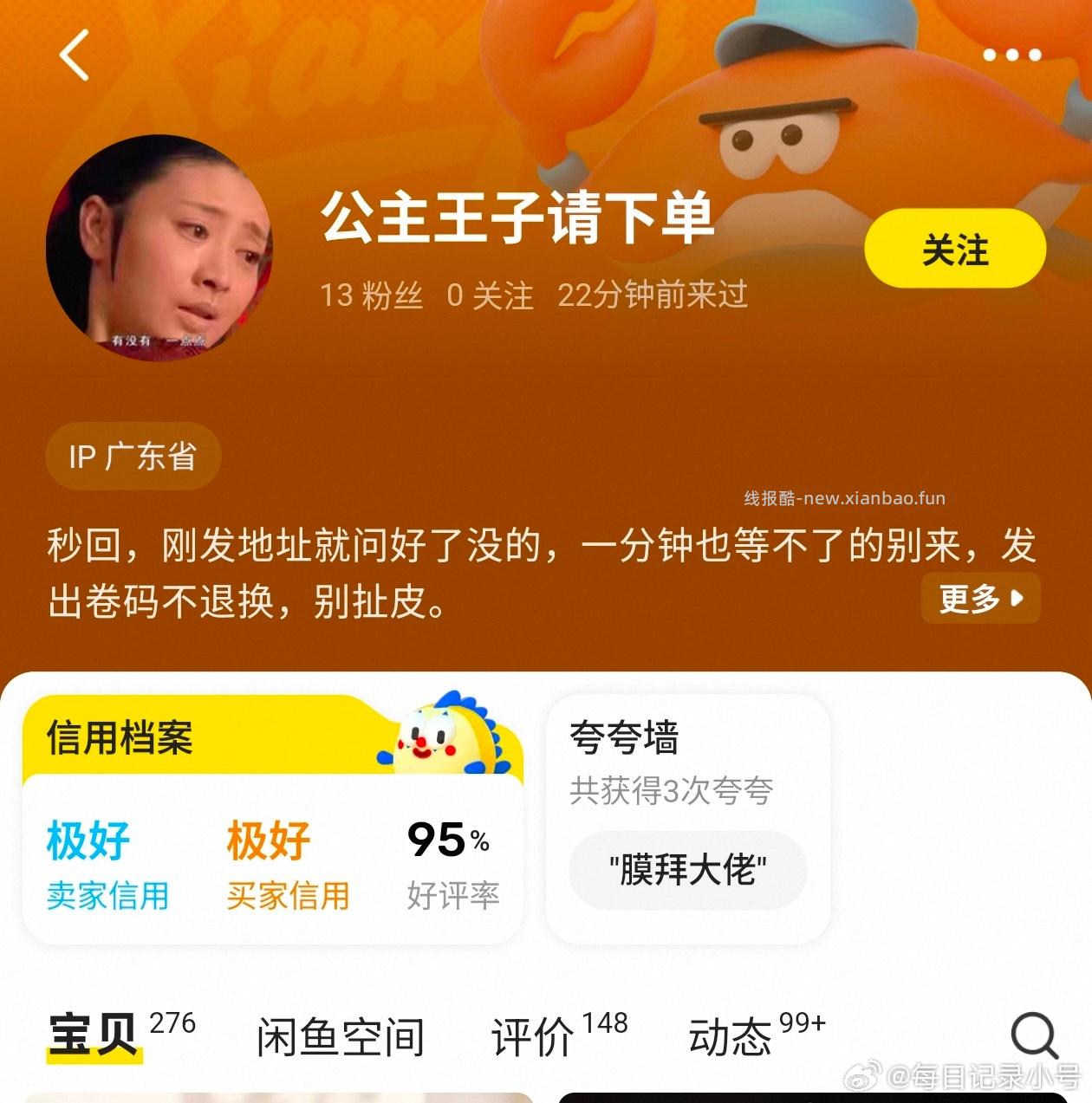Expand the bio with 更多 arrow
This screenshot has width=1092, height=1103.
coord(979,598)
